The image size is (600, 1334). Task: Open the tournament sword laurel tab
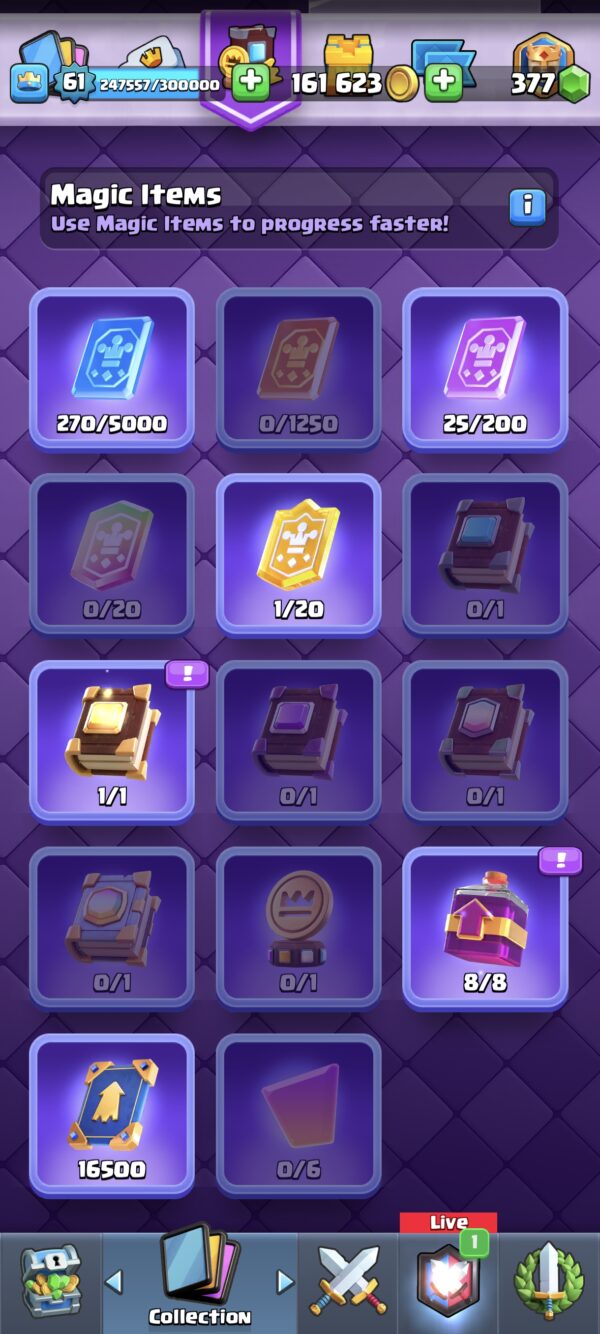pos(548,1281)
